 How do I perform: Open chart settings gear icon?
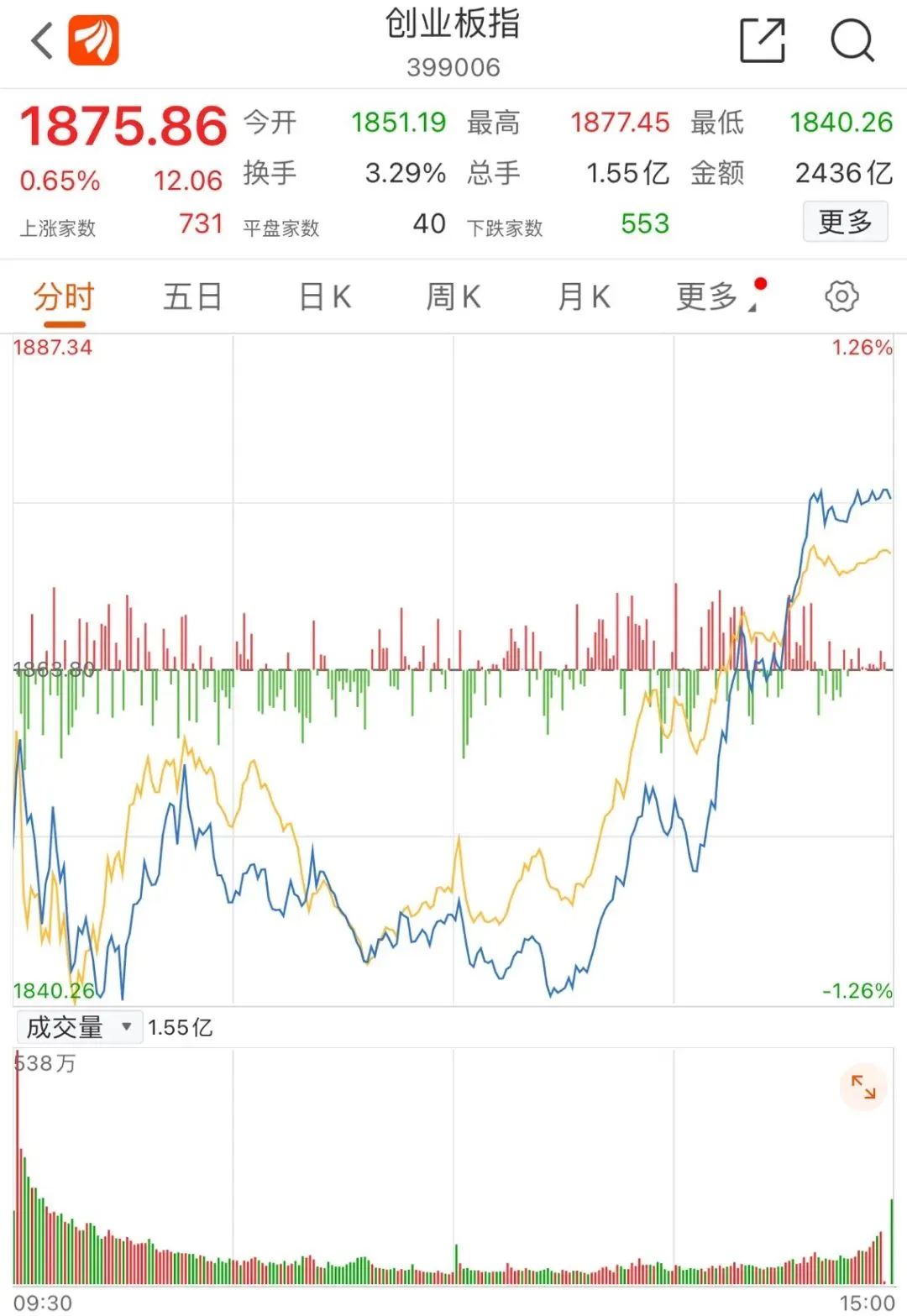click(x=841, y=297)
